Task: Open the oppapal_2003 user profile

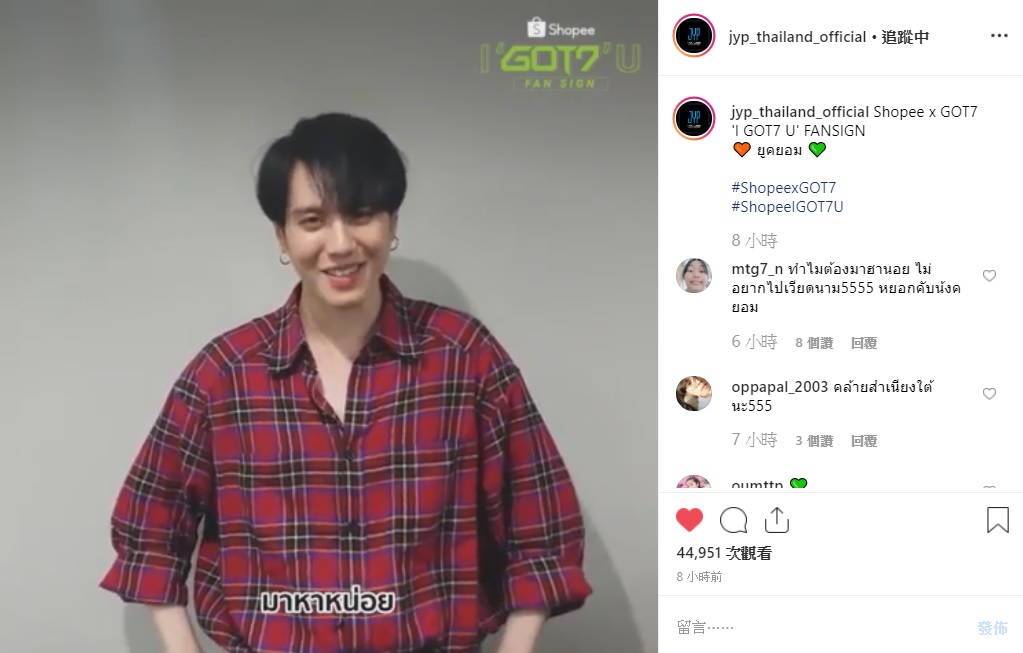Action: (x=779, y=387)
